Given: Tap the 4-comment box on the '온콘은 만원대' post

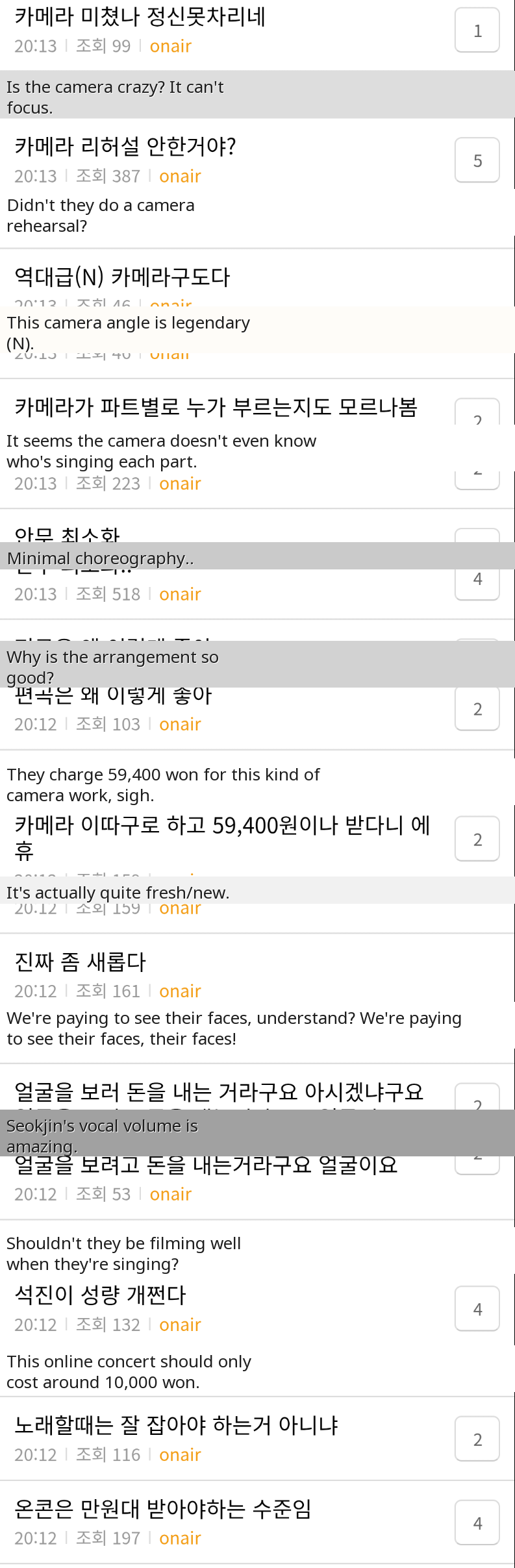Looking at the screenshot, I should [477, 1523].
